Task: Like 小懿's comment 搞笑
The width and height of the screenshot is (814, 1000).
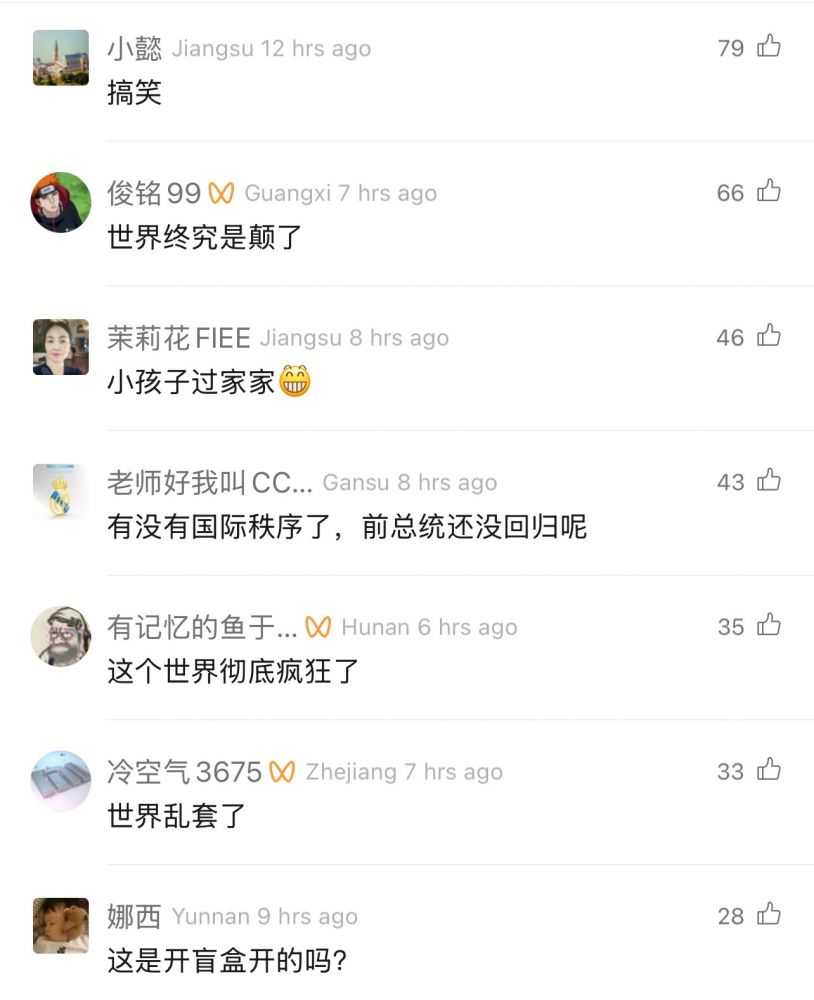Action: click(768, 46)
